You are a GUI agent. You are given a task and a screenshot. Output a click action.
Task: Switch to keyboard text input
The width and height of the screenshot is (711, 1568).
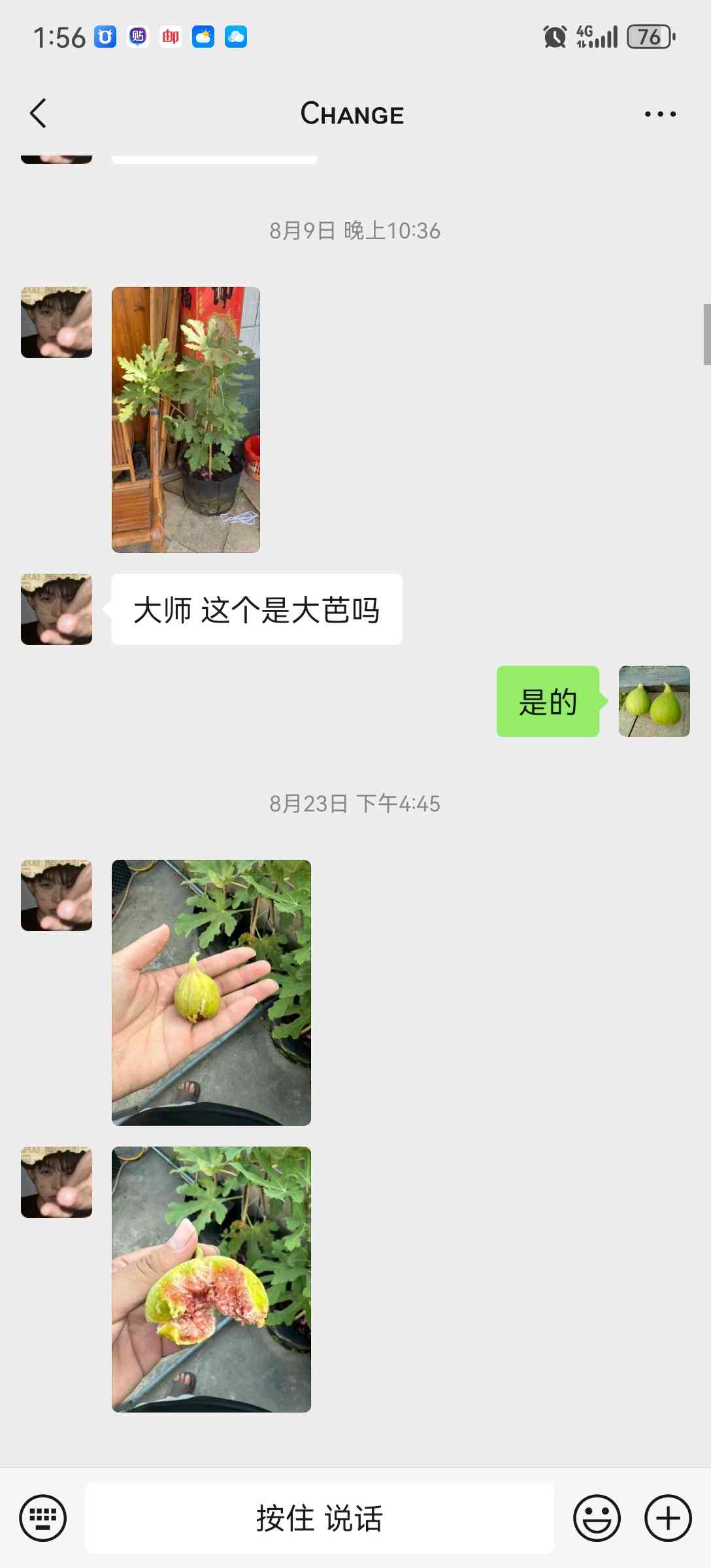[x=43, y=1518]
